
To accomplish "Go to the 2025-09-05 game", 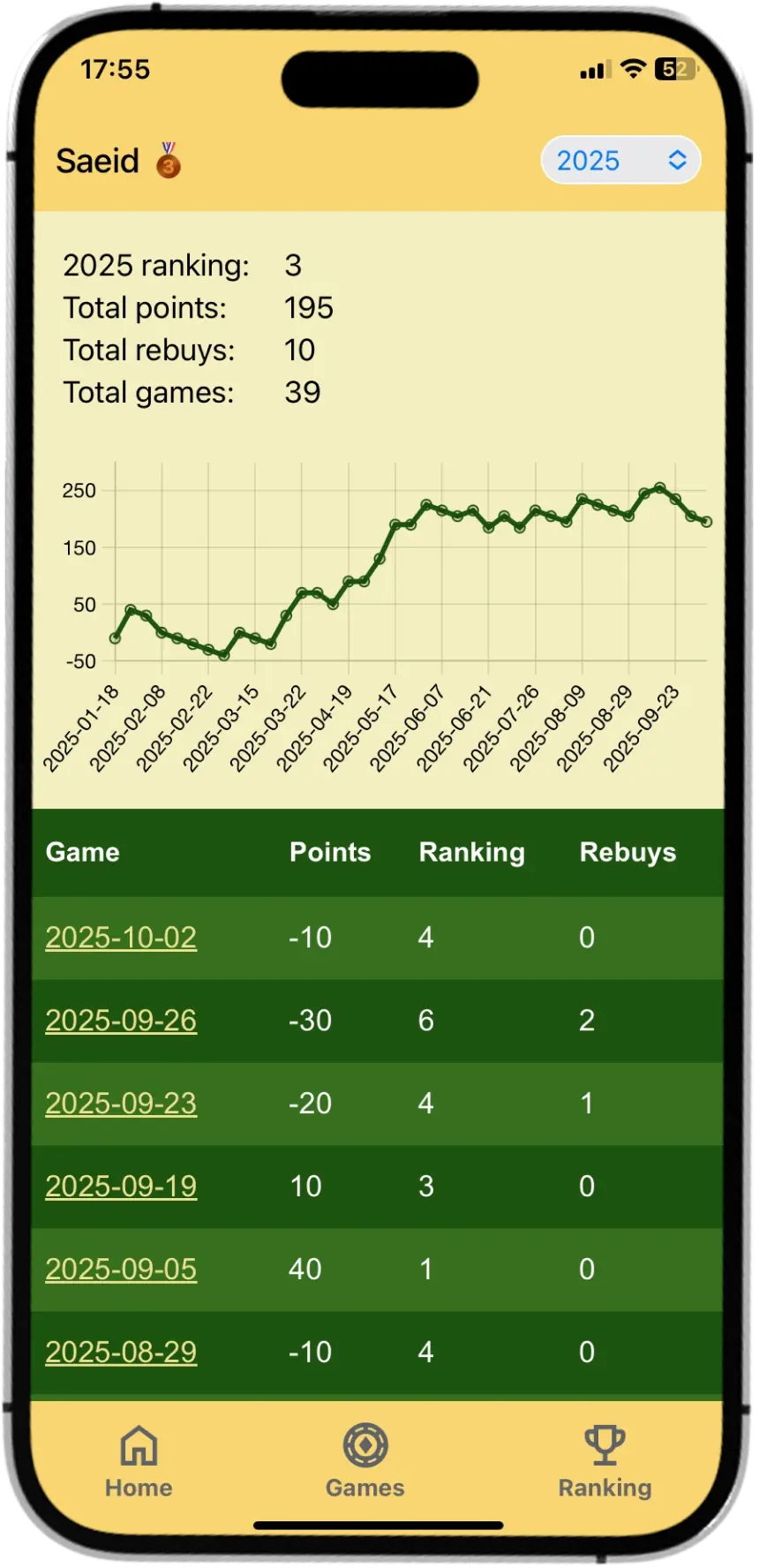I will 121,1270.
